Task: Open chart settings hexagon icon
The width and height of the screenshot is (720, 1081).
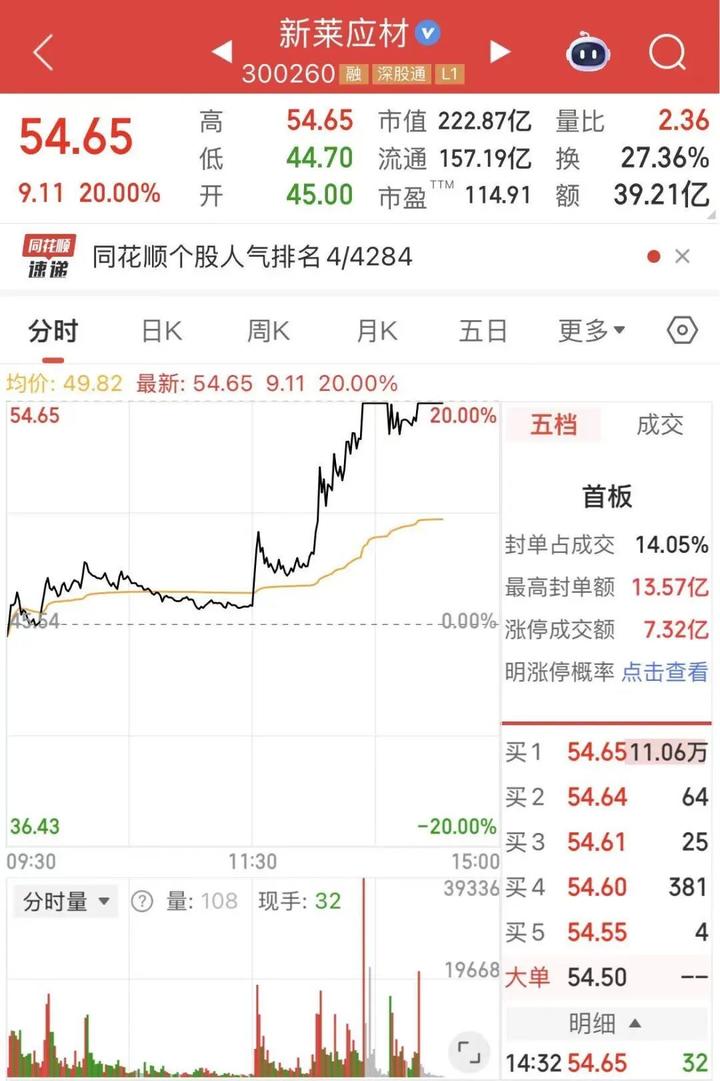Action: pos(682,330)
